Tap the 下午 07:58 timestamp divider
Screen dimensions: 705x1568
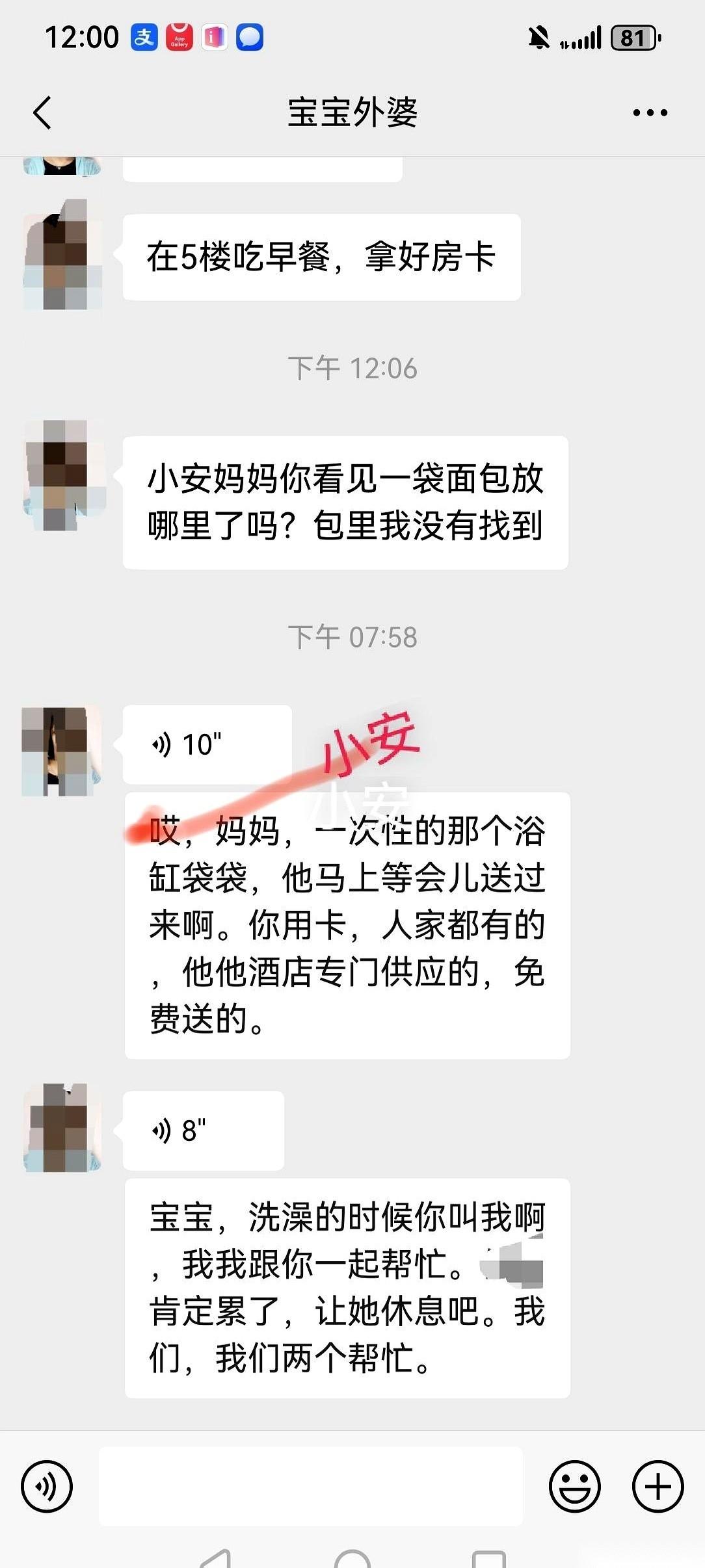tap(352, 638)
